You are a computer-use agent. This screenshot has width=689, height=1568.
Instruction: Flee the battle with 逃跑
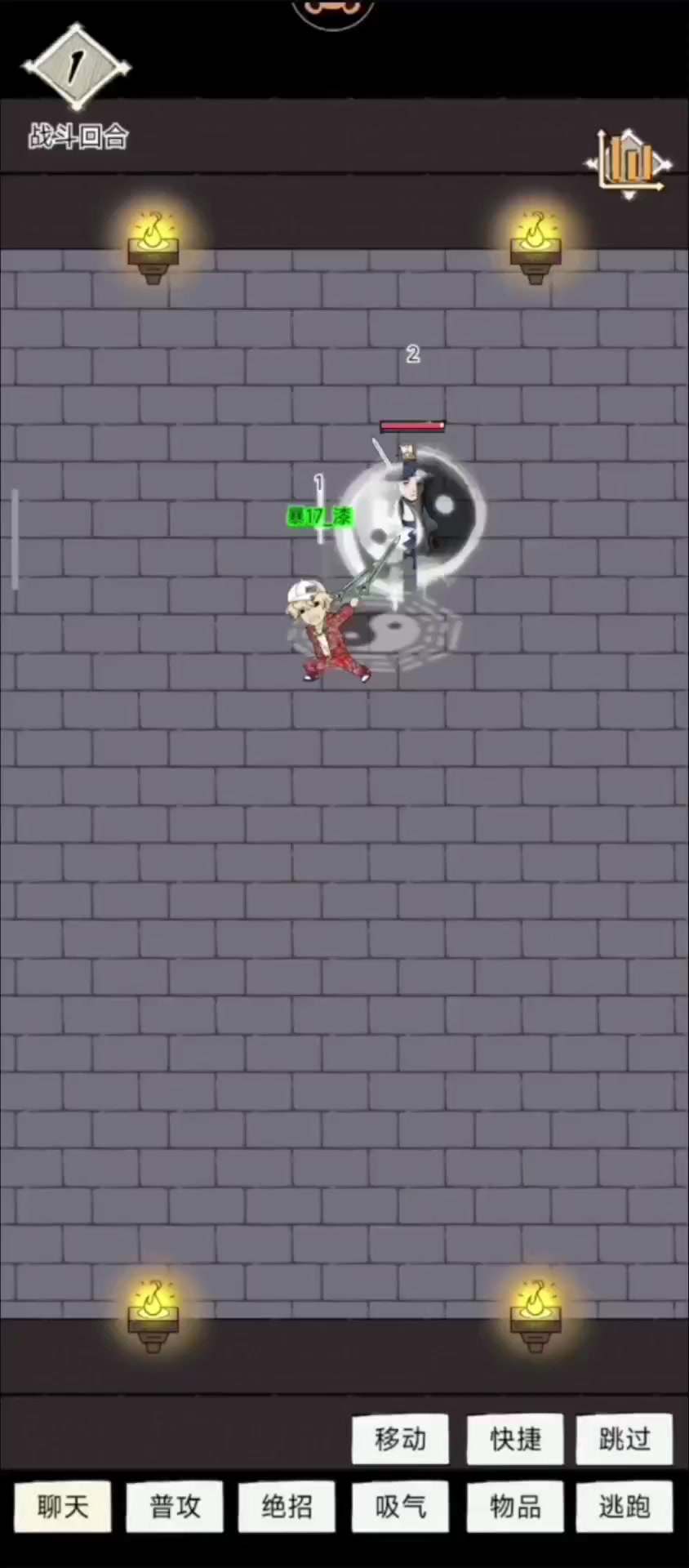[625, 1506]
